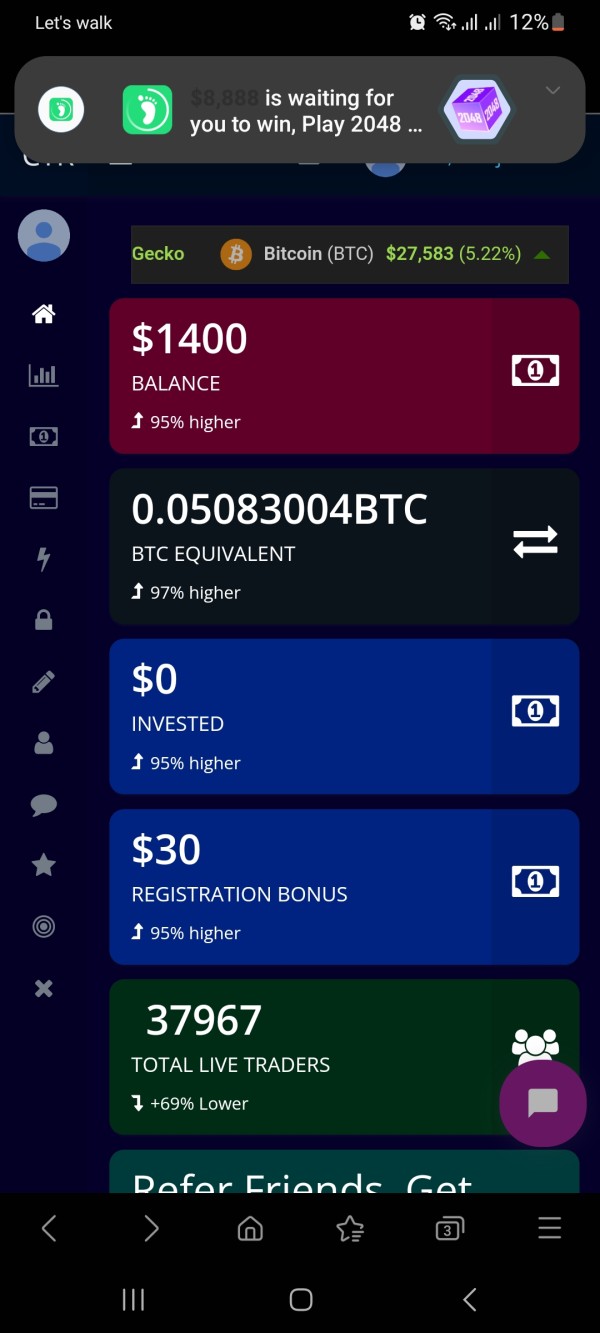Open the speech bubble icon in sidebar
The width and height of the screenshot is (600, 1333).
click(x=43, y=805)
